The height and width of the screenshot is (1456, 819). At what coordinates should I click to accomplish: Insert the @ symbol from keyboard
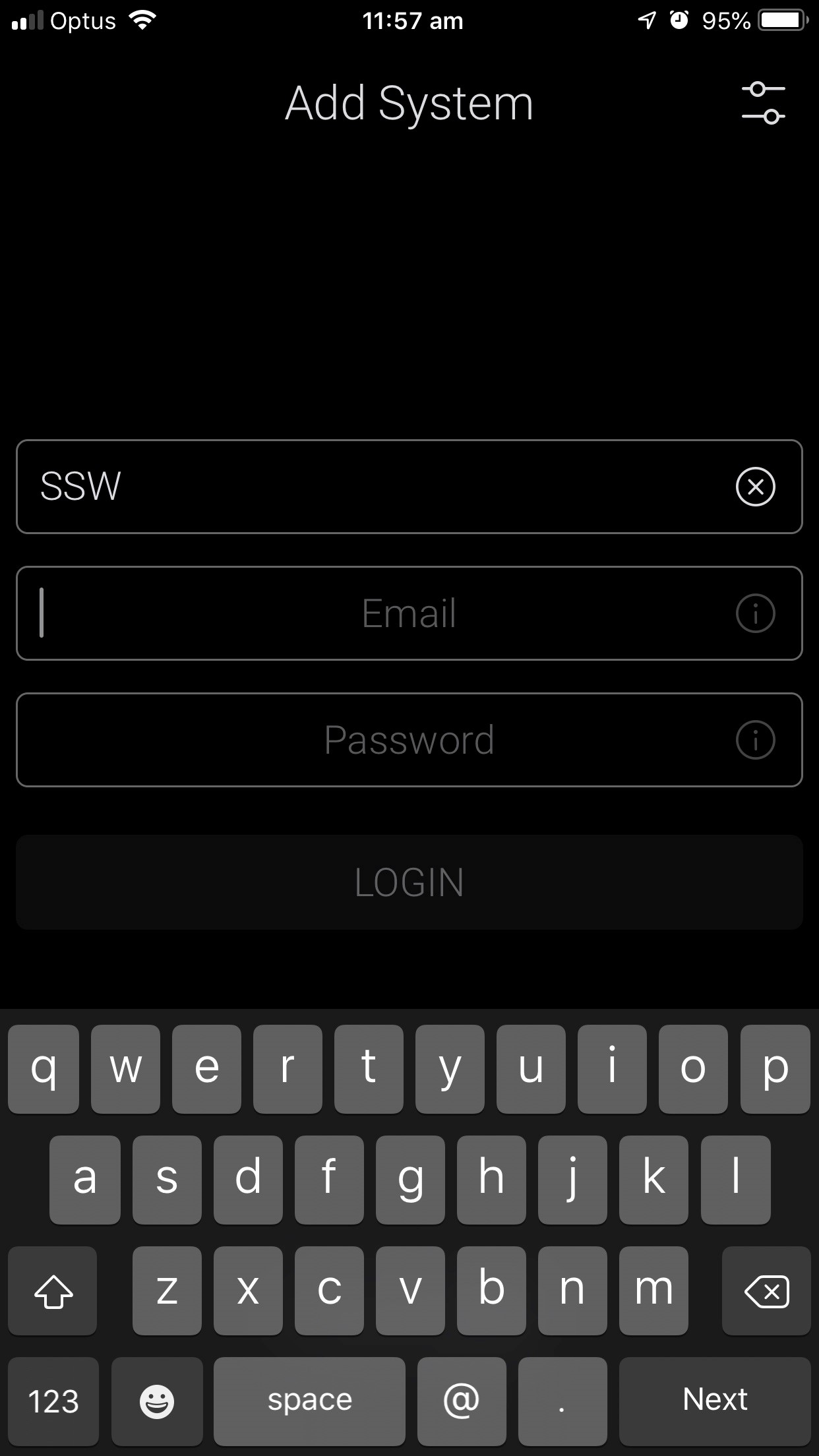coord(462,1401)
